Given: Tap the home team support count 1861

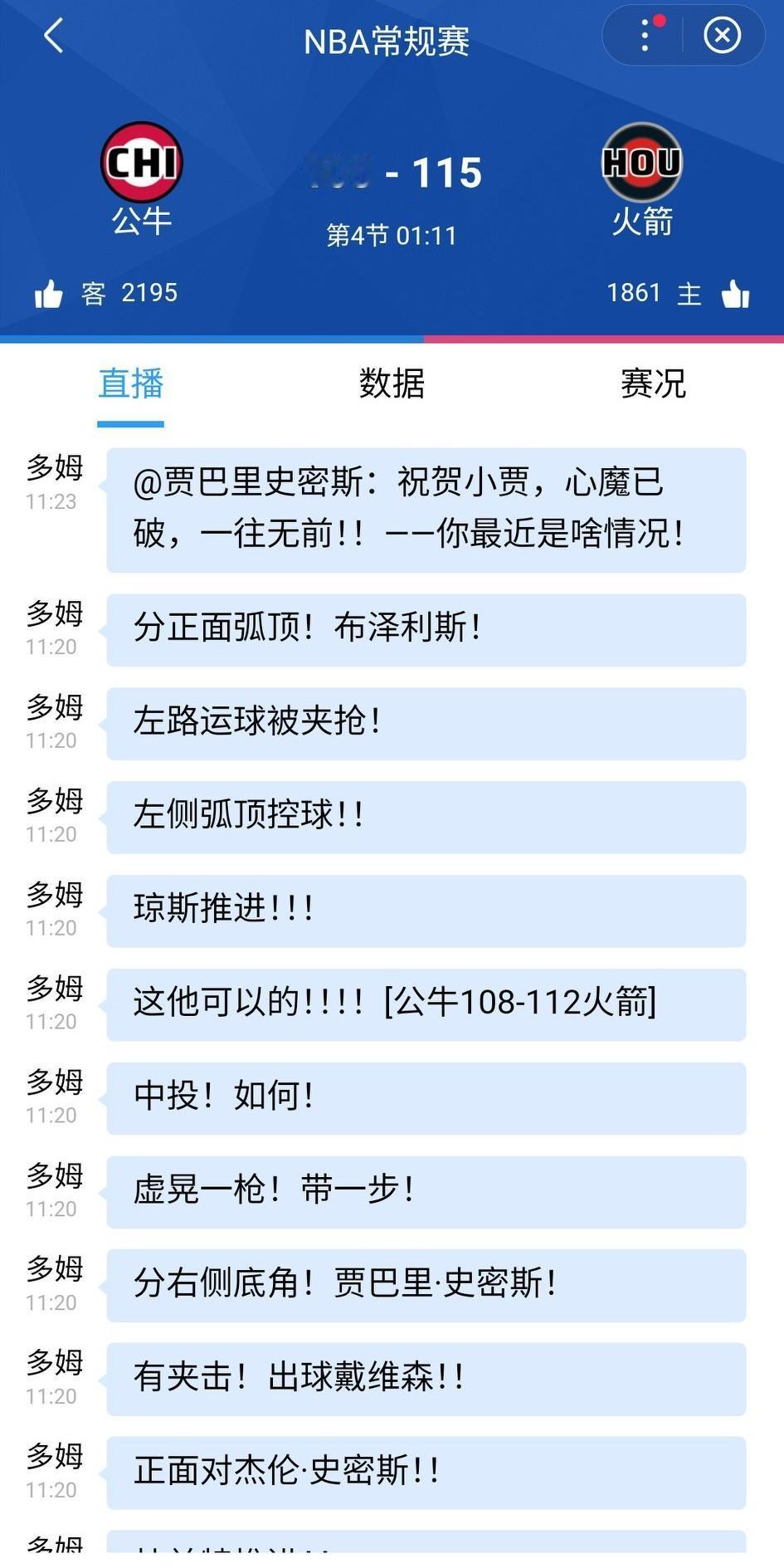Looking at the screenshot, I should (634, 292).
